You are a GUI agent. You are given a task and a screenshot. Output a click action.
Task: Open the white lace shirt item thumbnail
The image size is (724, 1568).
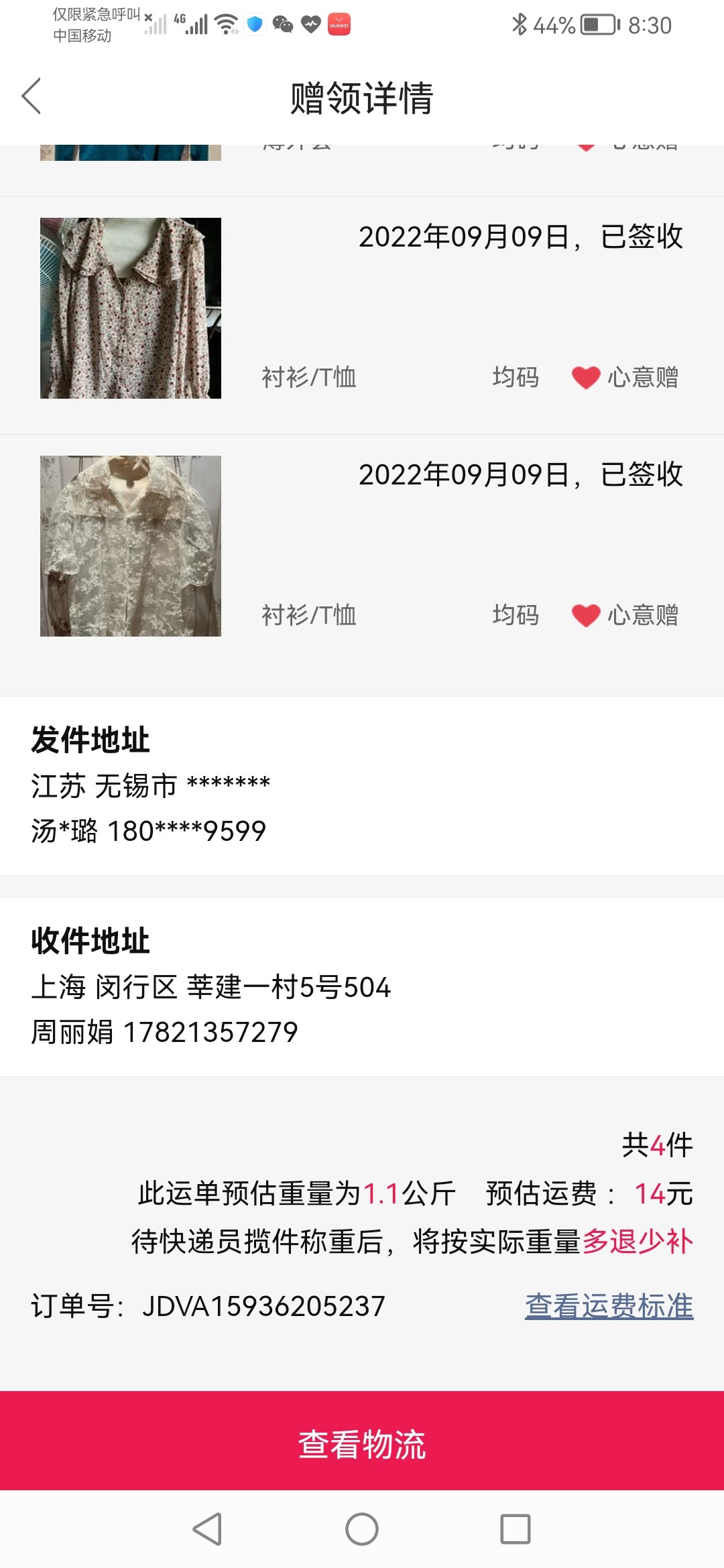pyautogui.click(x=131, y=546)
